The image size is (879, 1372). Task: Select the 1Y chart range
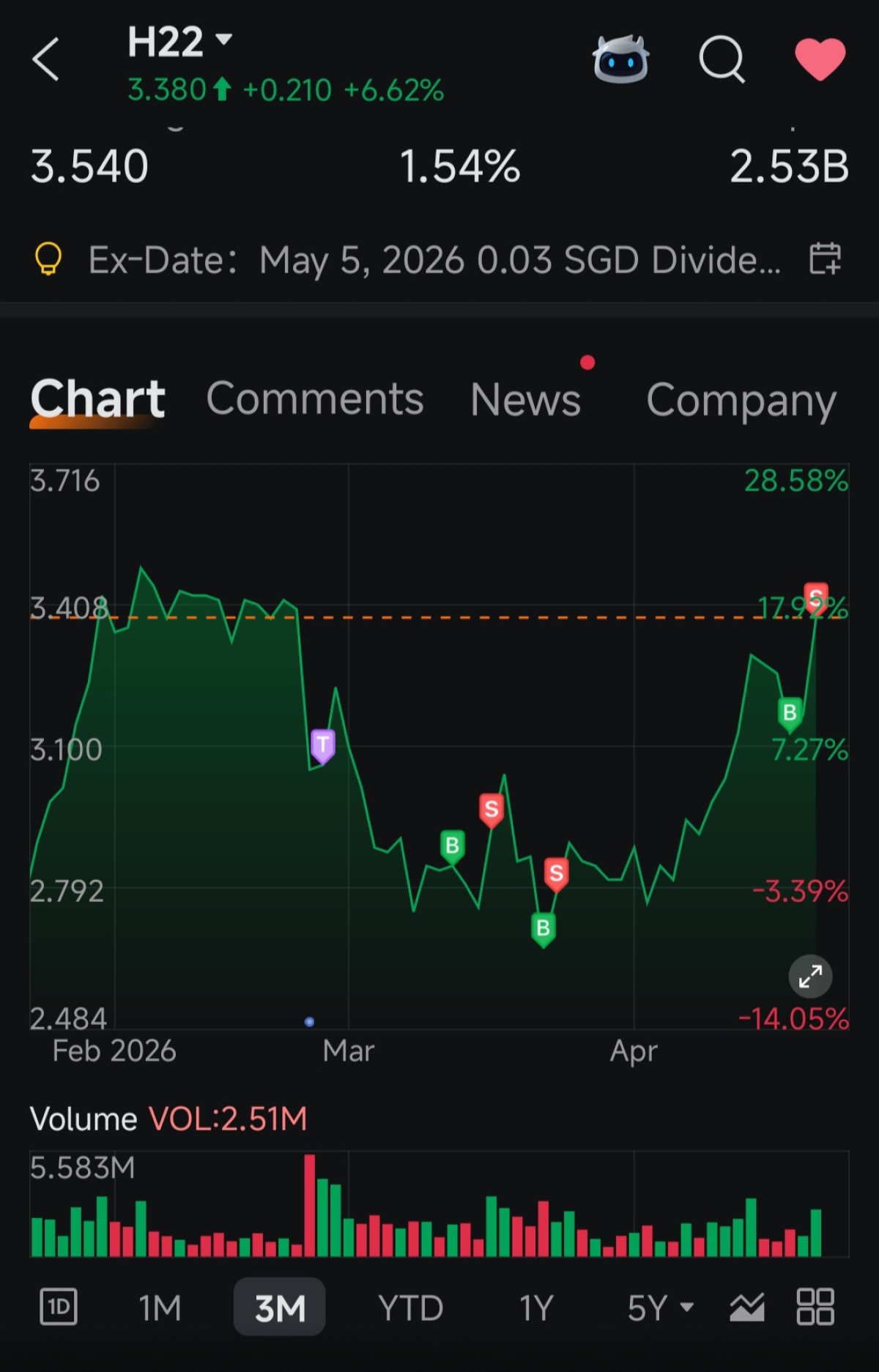coord(536,1308)
